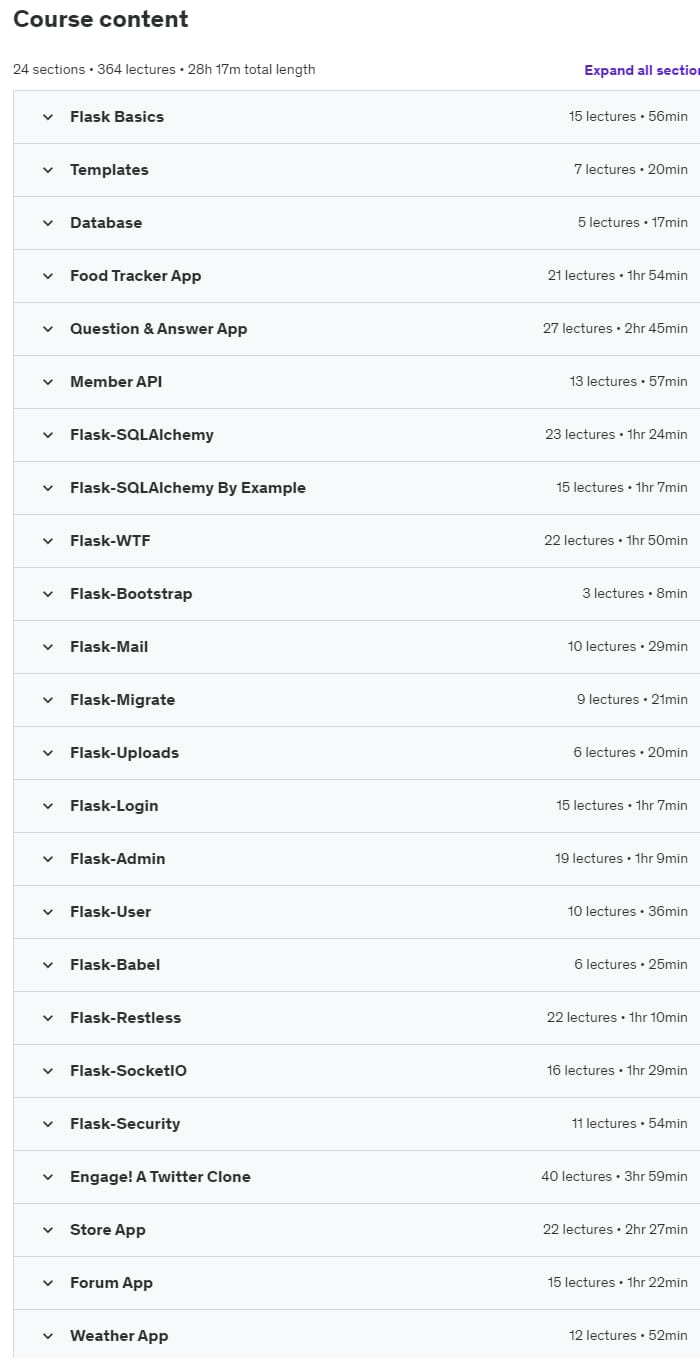Viewport: 700px width, 1358px height.
Task: Expand the Flask-WTF section
Action: pyautogui.click(x=357, y=541)
